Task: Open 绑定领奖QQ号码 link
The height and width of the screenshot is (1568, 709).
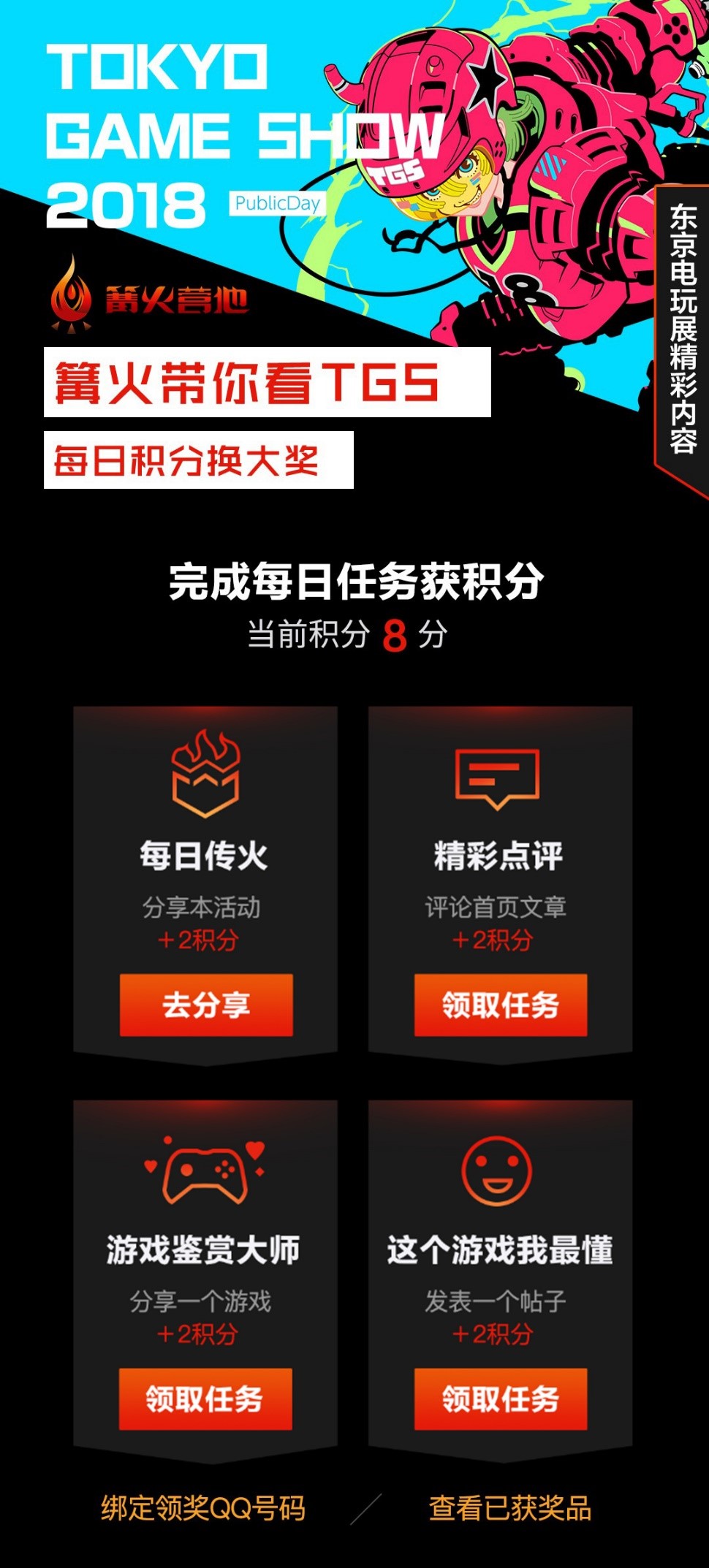Action: click(203, 1508)
